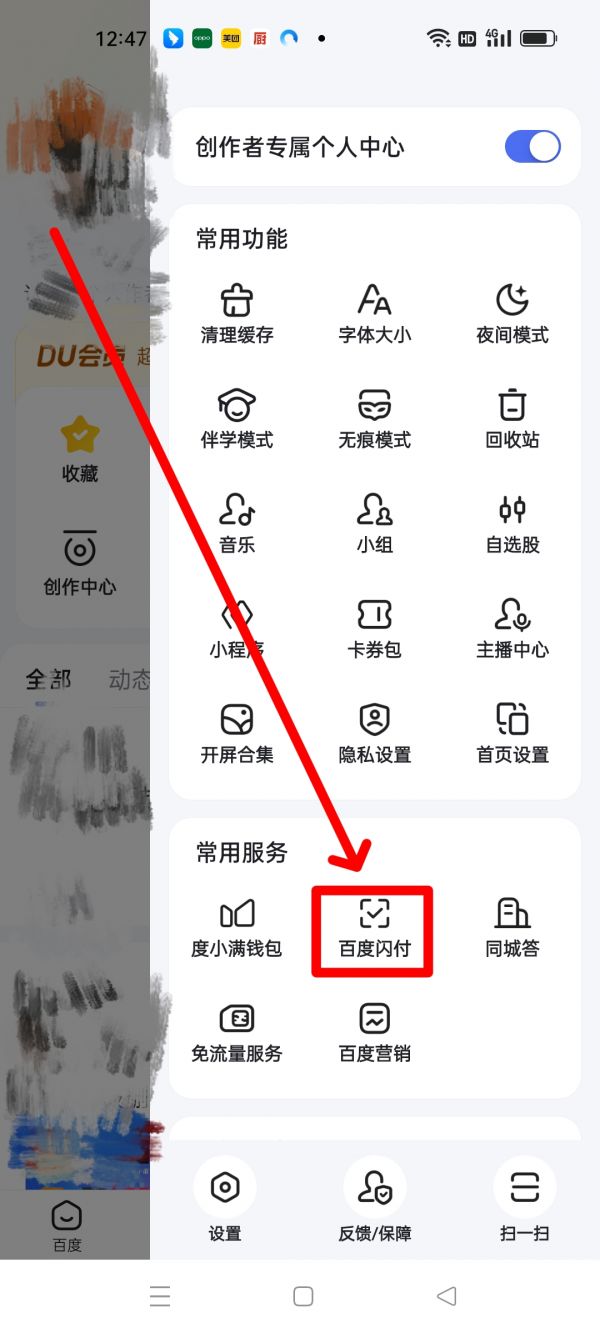The width and height of the screenshot is (600, 1333).
Task: Open 回收站 recycle bin
Action: [512, 418]
